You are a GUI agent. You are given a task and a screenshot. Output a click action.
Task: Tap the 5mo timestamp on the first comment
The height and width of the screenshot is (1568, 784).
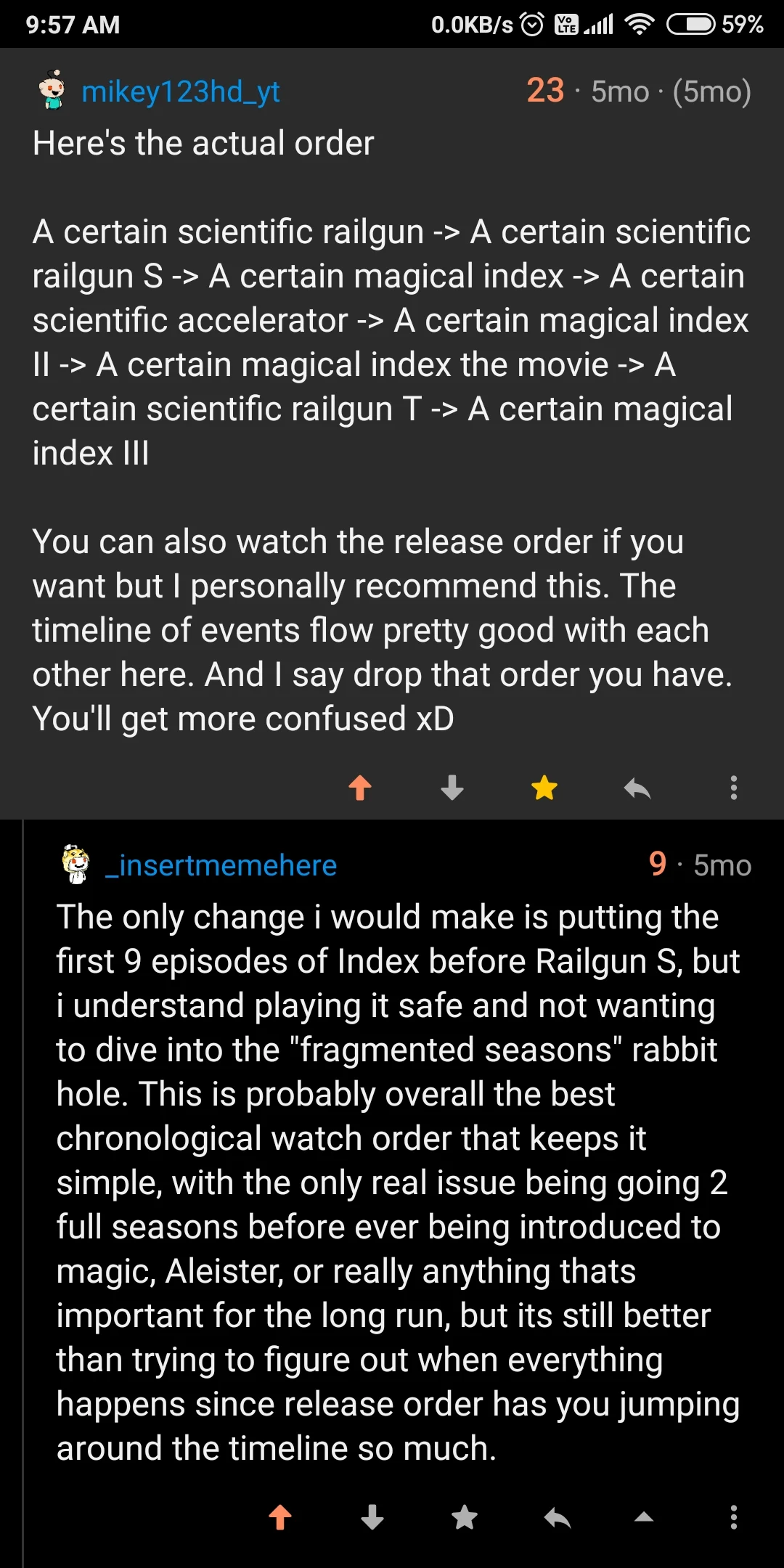621,91
